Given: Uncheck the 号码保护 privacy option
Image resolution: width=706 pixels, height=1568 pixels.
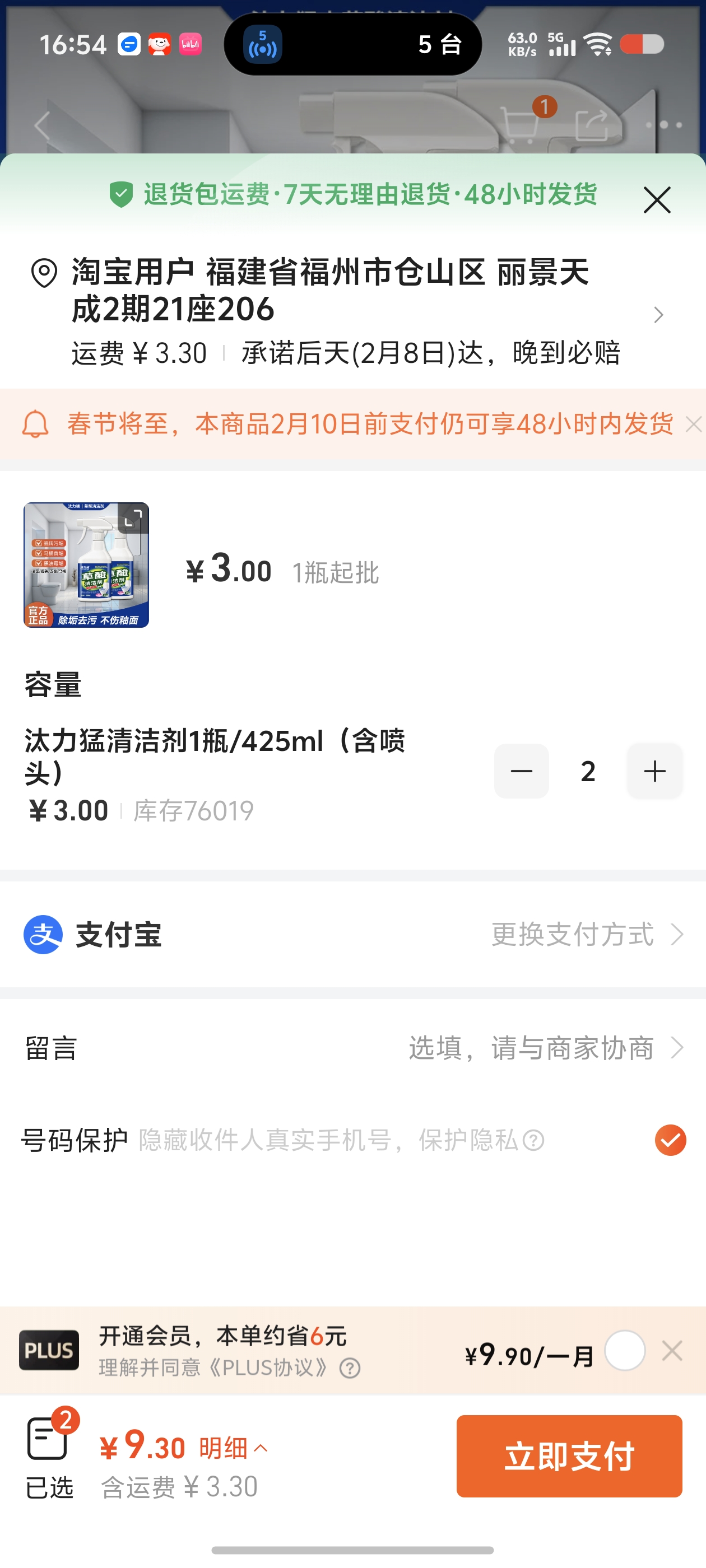Looking at the screenshot, I should [x=670, y=1140].
